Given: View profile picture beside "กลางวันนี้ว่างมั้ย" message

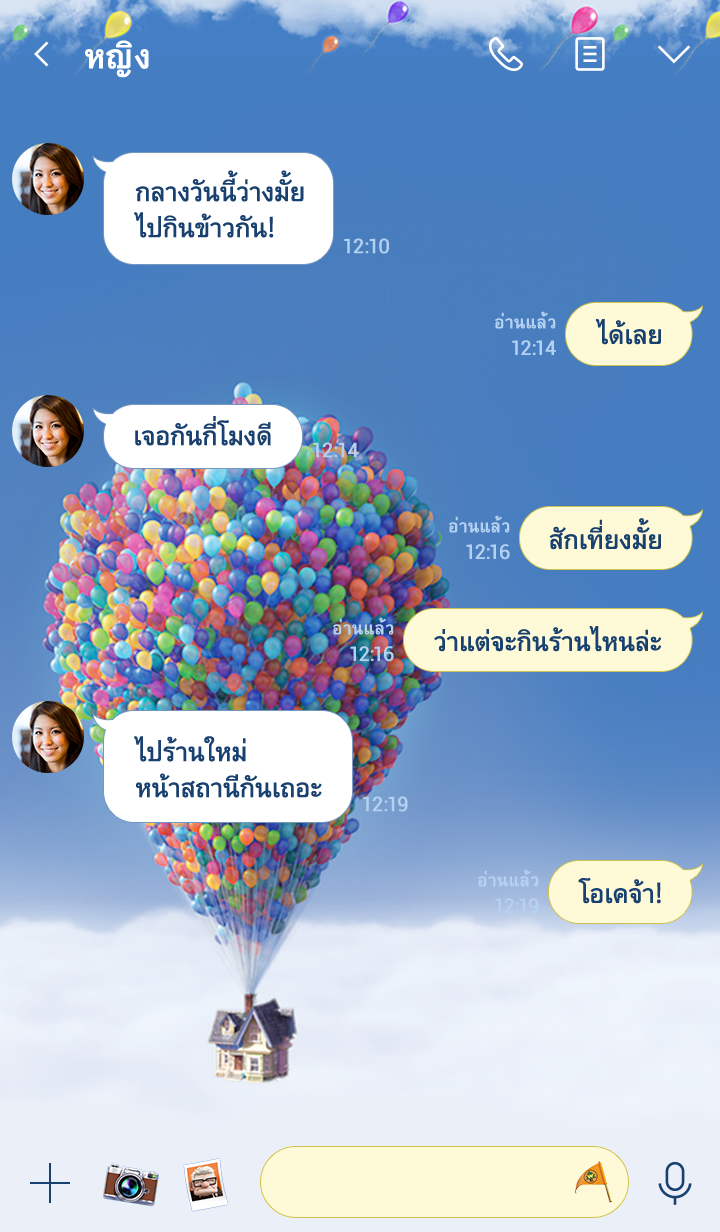Looking at the screenshot, I should click(x=48, y=179).
